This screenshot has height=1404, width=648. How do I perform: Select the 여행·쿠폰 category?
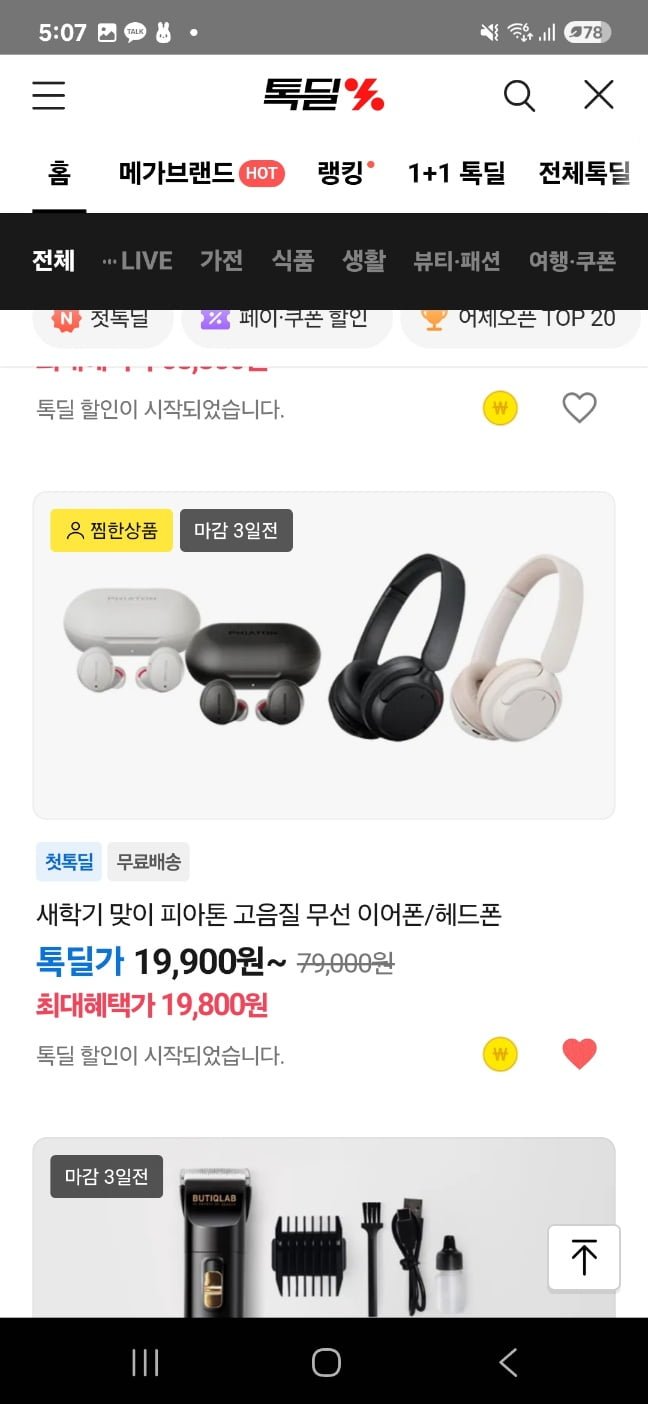572,261
